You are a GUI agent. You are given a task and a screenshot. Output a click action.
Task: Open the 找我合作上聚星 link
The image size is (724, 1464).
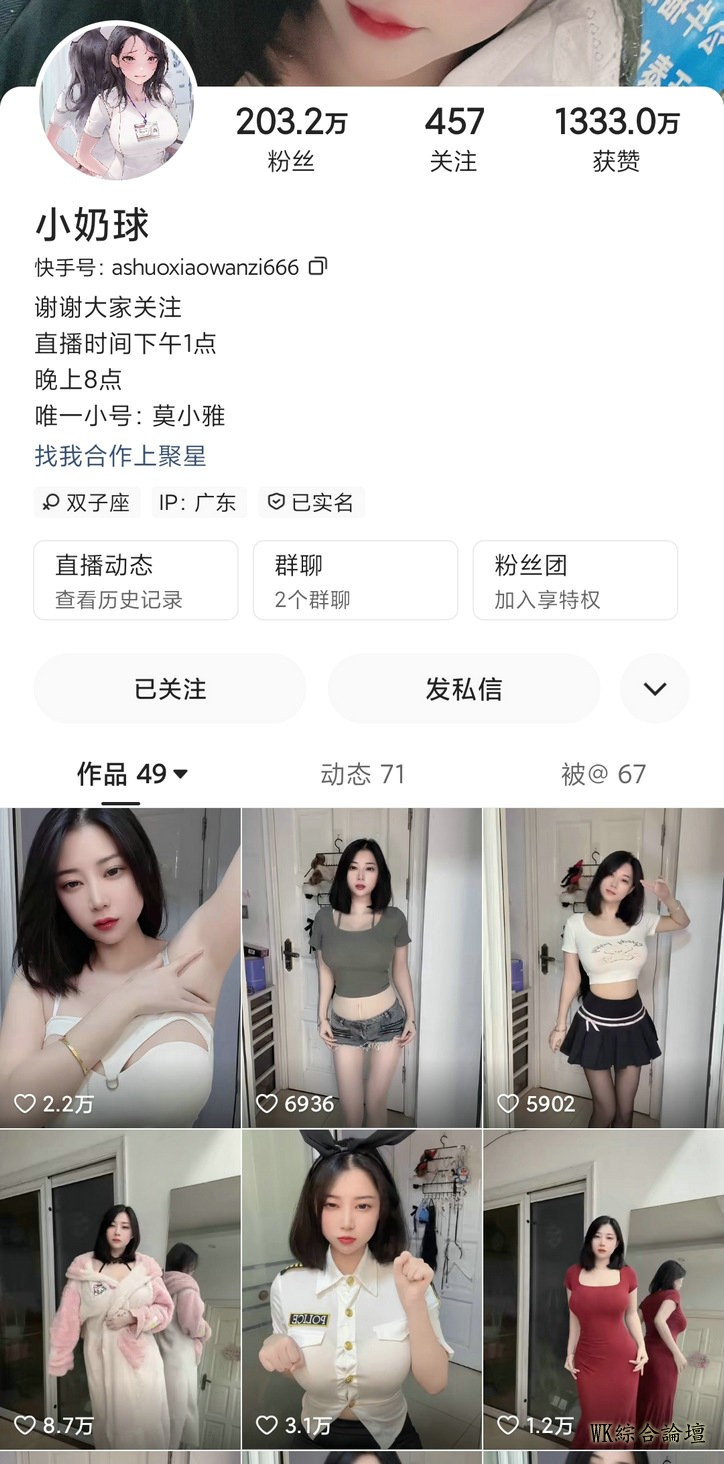(120, 456)
